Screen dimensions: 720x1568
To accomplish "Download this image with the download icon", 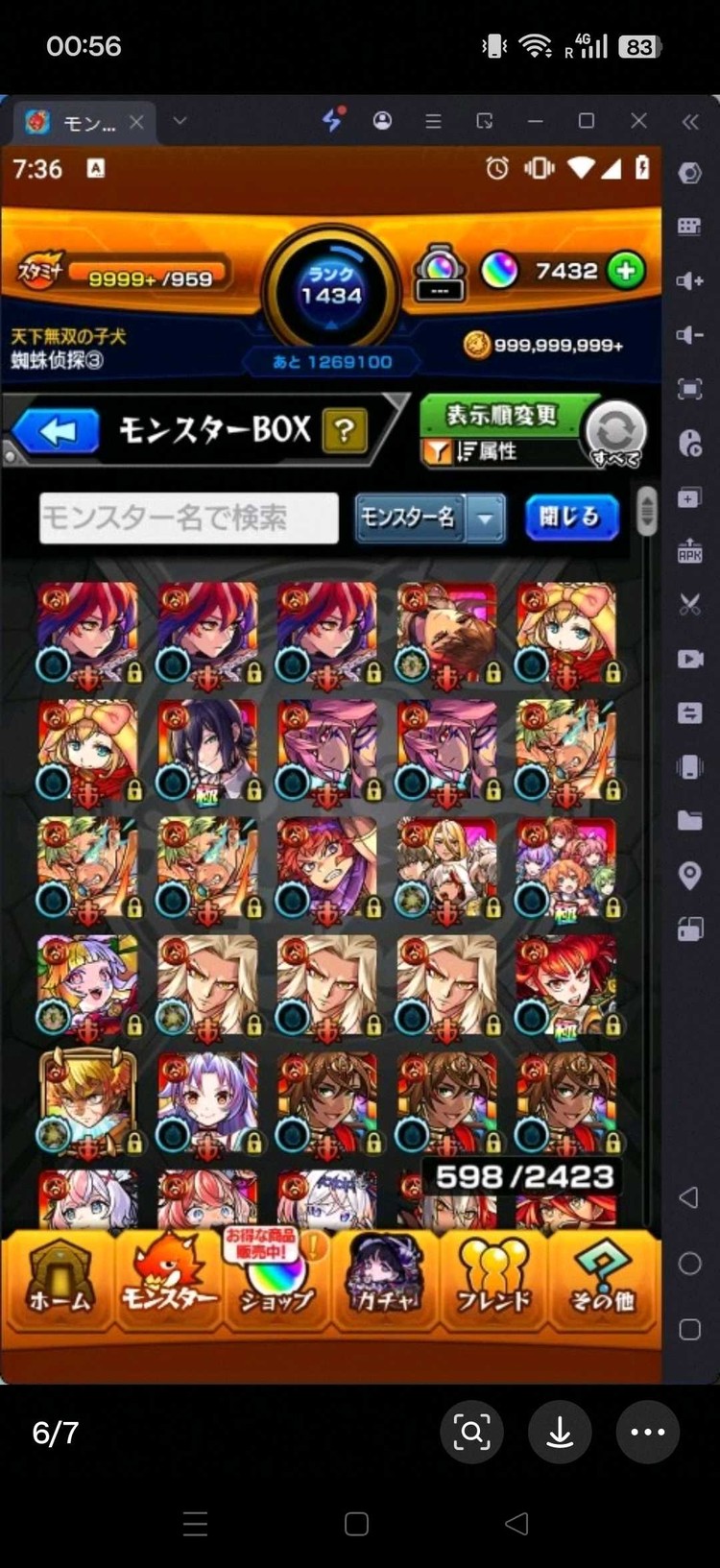I will (x=560, y=1432).
